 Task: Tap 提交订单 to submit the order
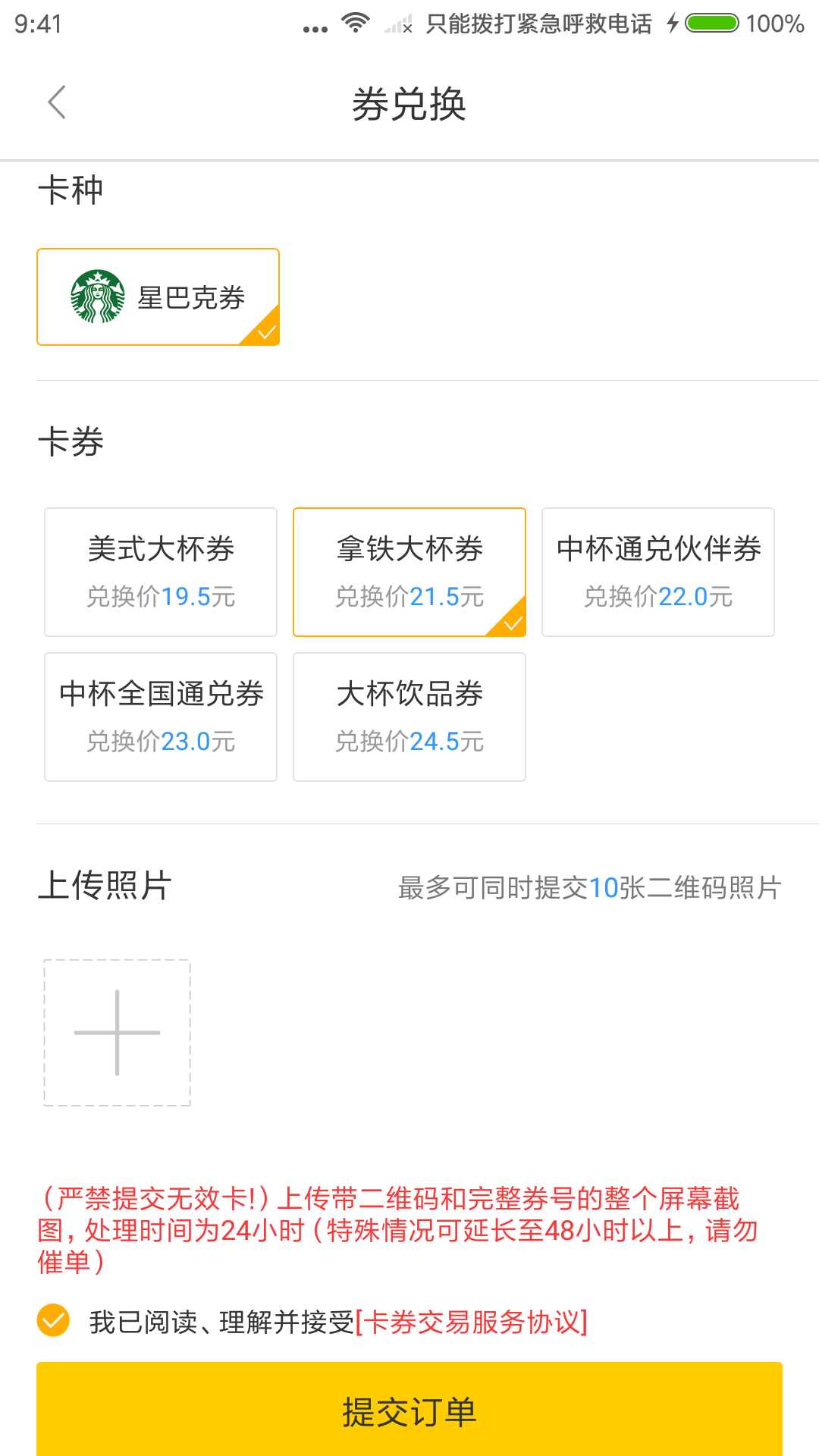[x=409, y=1410]
